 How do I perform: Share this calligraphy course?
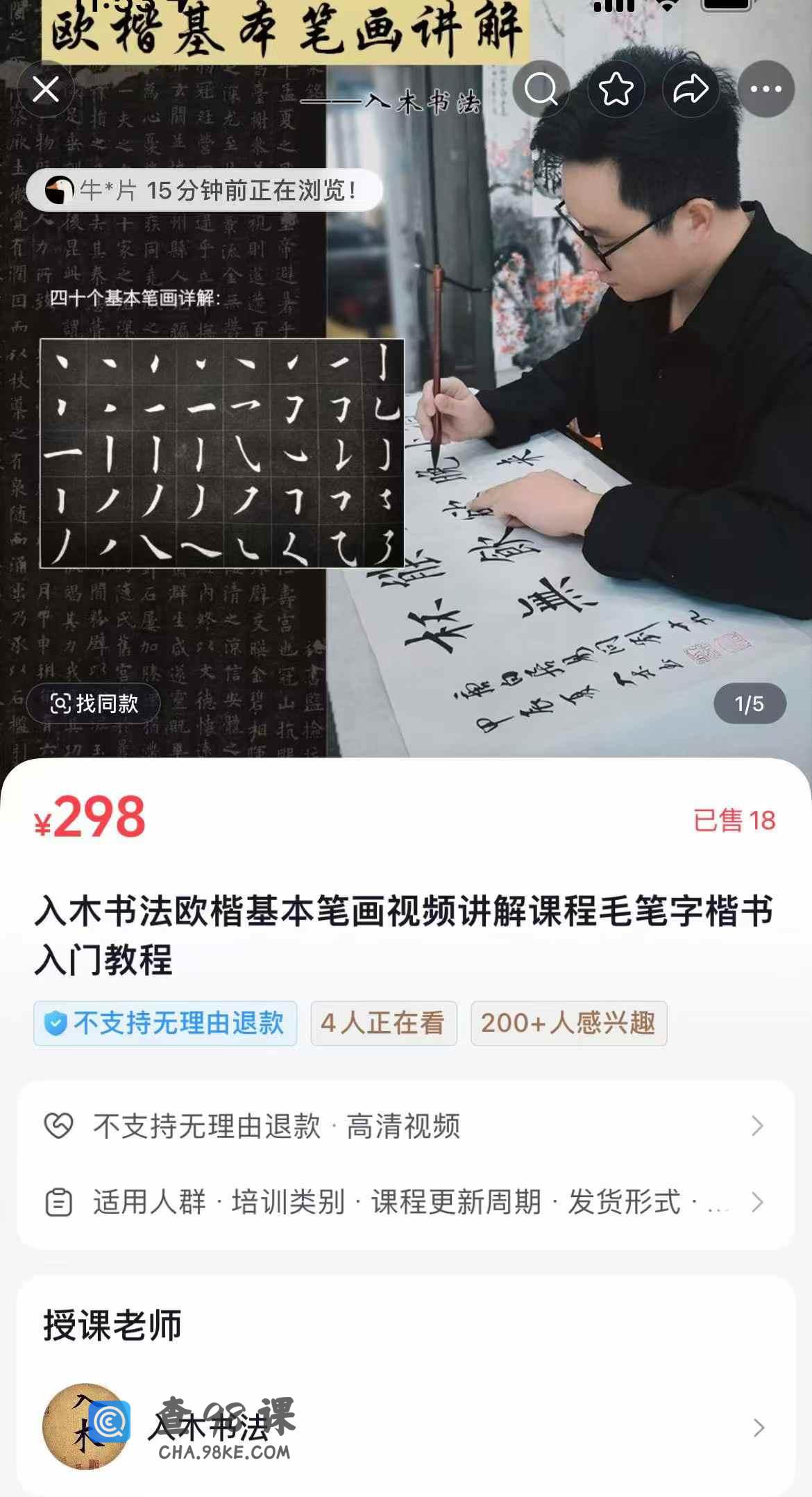[691, 89]
